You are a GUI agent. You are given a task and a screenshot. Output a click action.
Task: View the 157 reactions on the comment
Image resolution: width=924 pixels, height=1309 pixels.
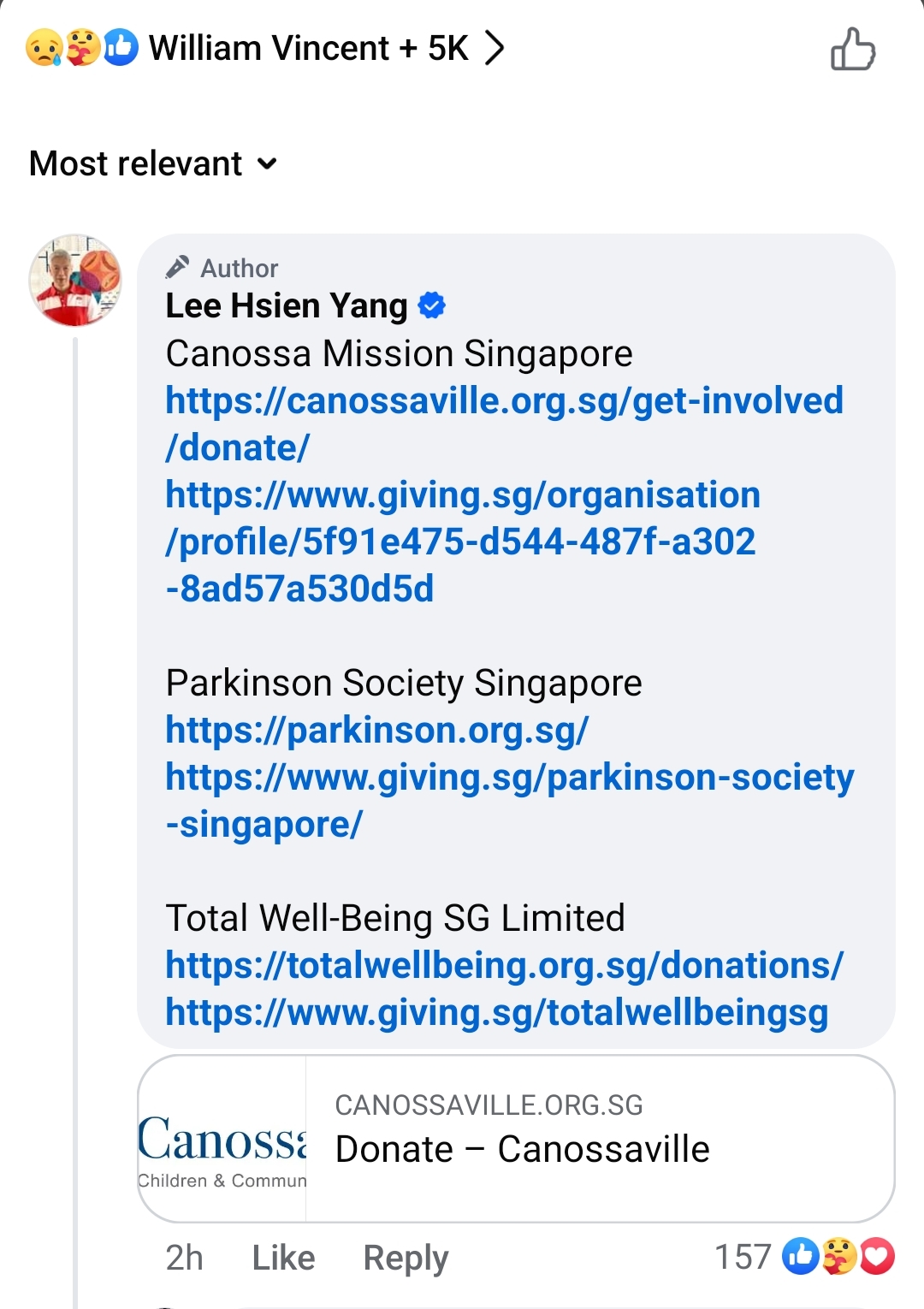point(804,1257)
